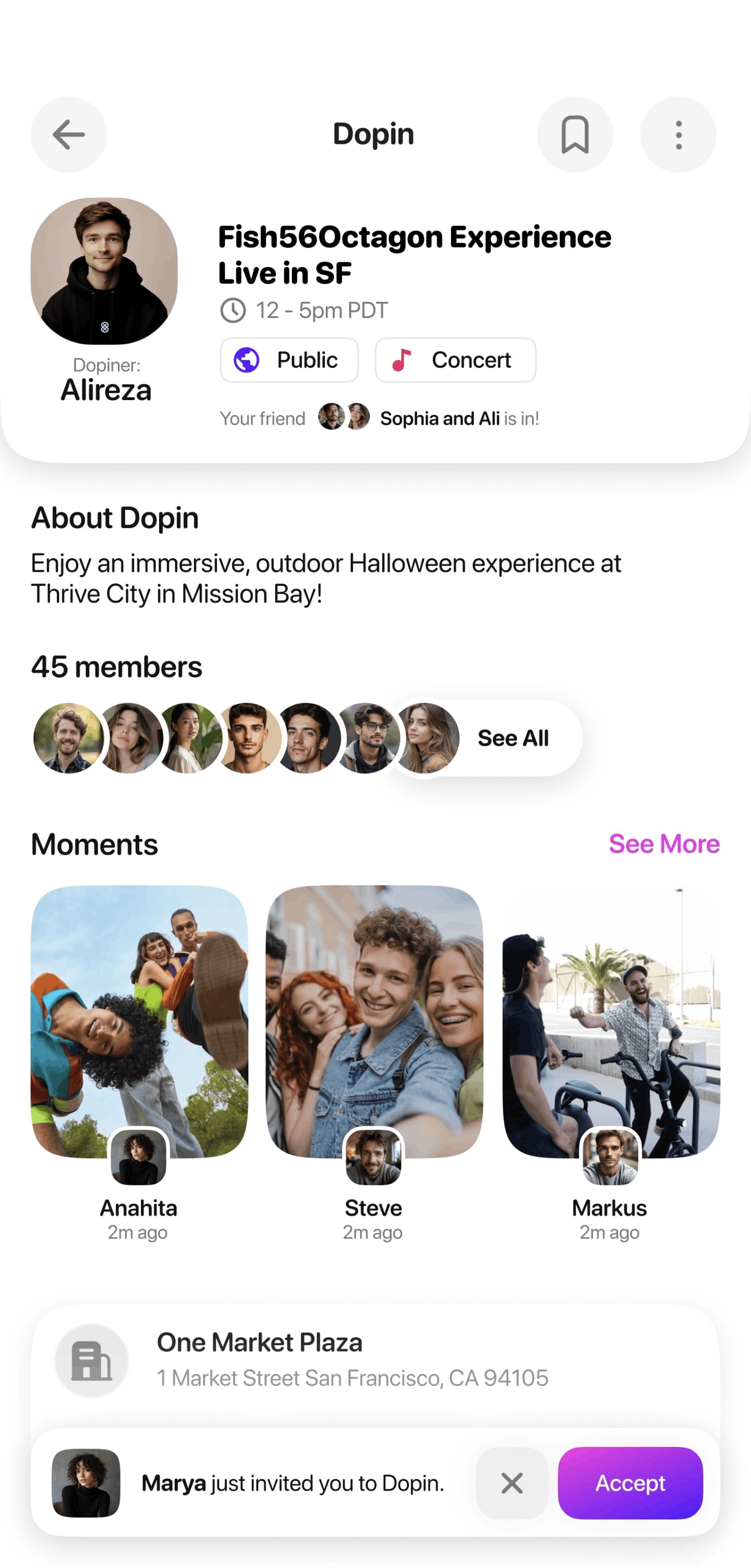Screen dimensions: 751x1568
Task: Open Alireza's profile picture
Action: pyautogui.click(x=104, y=271)
